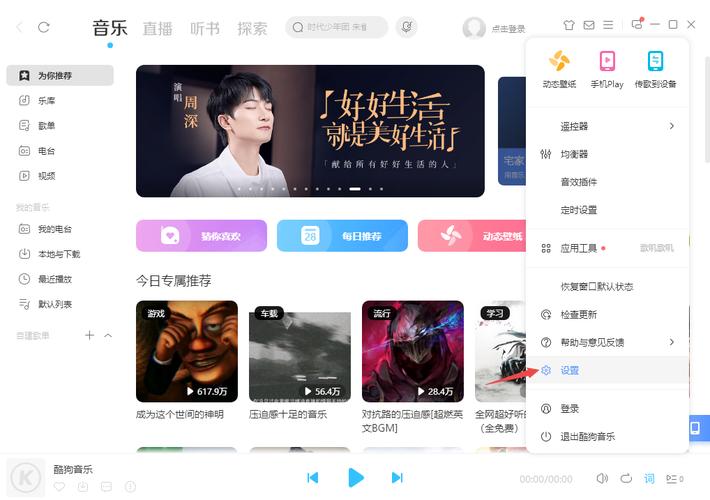This screenshot has width=710, height=500.
Task: Open 动态壁纸 in the menu panel
Action: click(x=559, y=70)
